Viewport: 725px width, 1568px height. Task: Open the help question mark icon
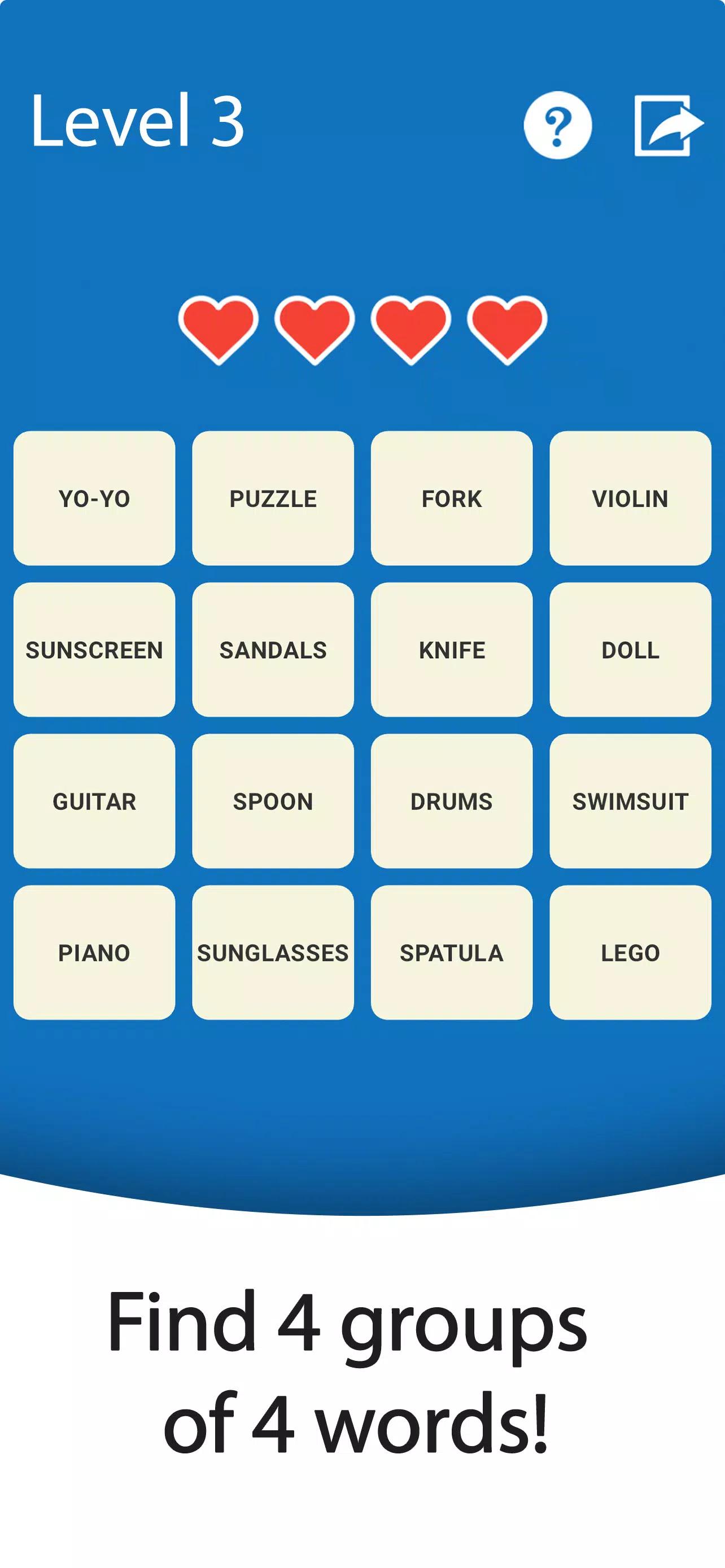point(558,124)
